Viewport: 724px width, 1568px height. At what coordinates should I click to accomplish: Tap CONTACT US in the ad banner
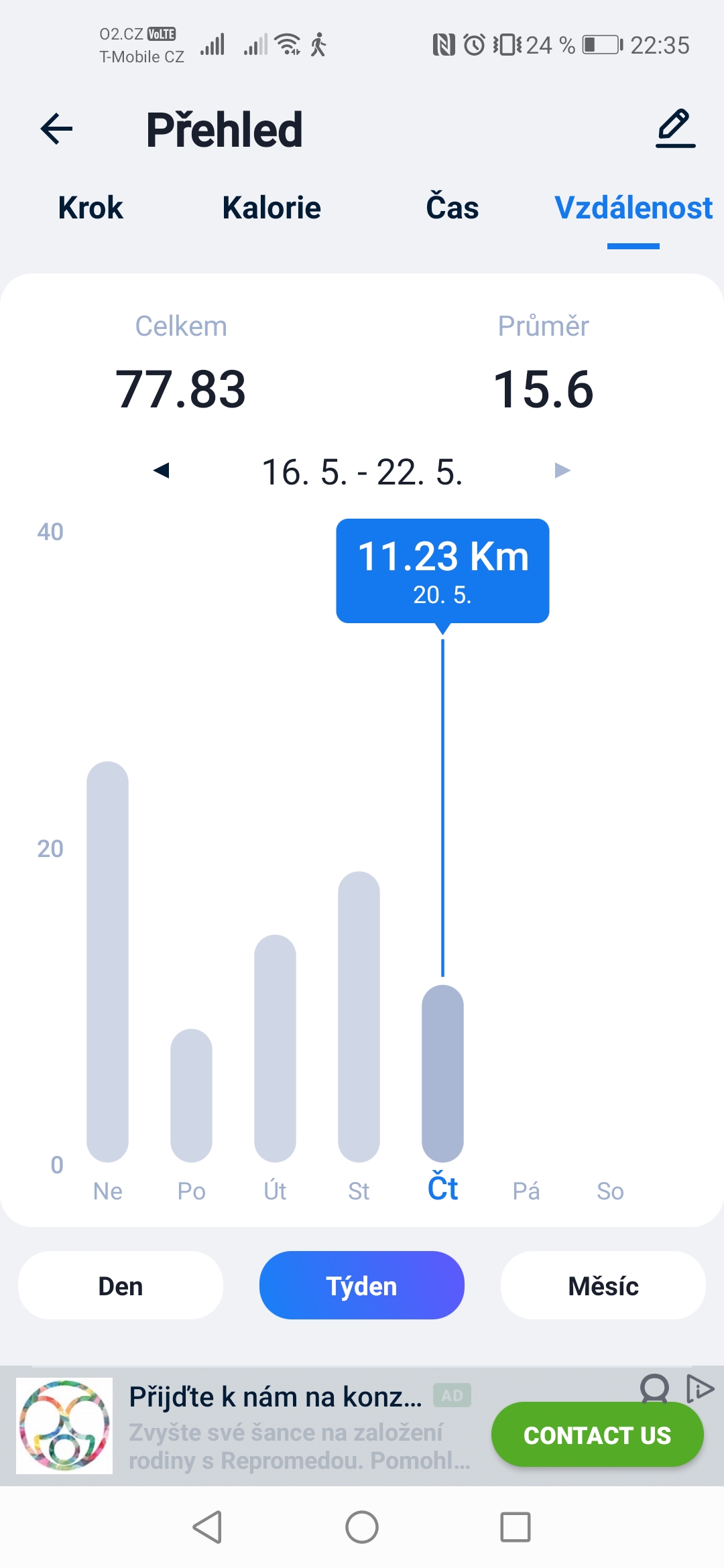tap(597, 1435)
